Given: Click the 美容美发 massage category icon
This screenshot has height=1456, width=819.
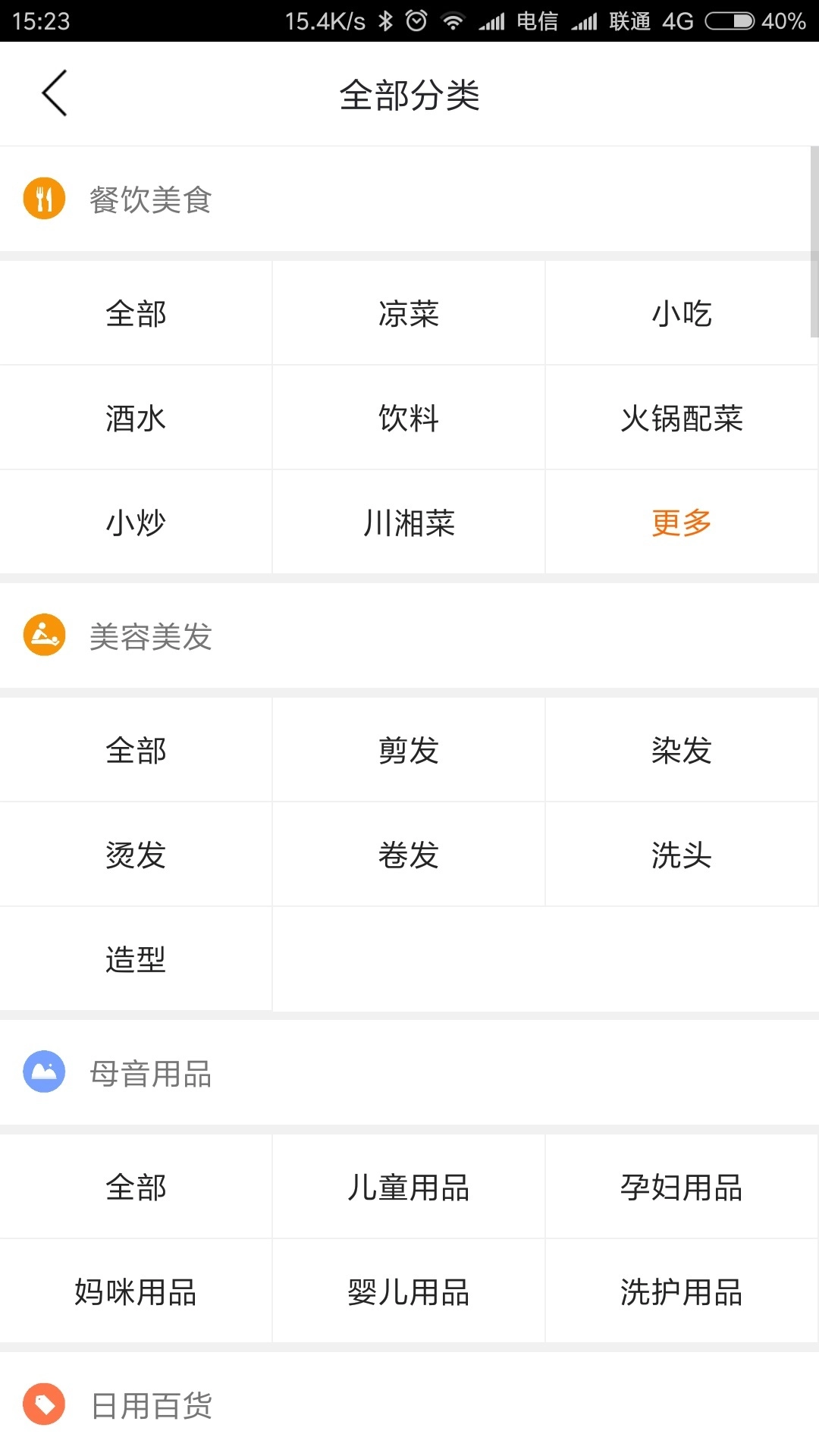Looking at the screenshot, I should [44, 636].
